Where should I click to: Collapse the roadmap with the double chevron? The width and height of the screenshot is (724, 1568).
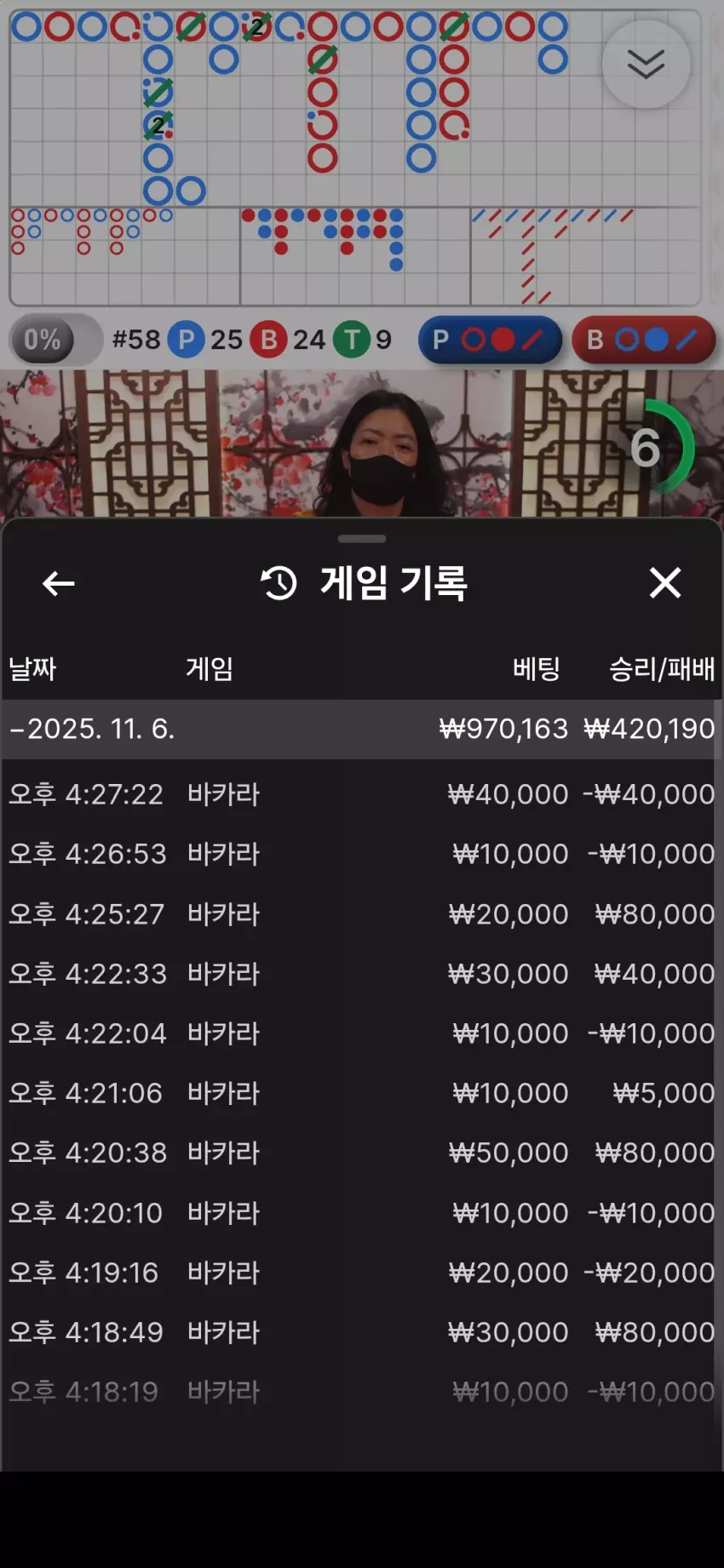(x=646, y=64)
